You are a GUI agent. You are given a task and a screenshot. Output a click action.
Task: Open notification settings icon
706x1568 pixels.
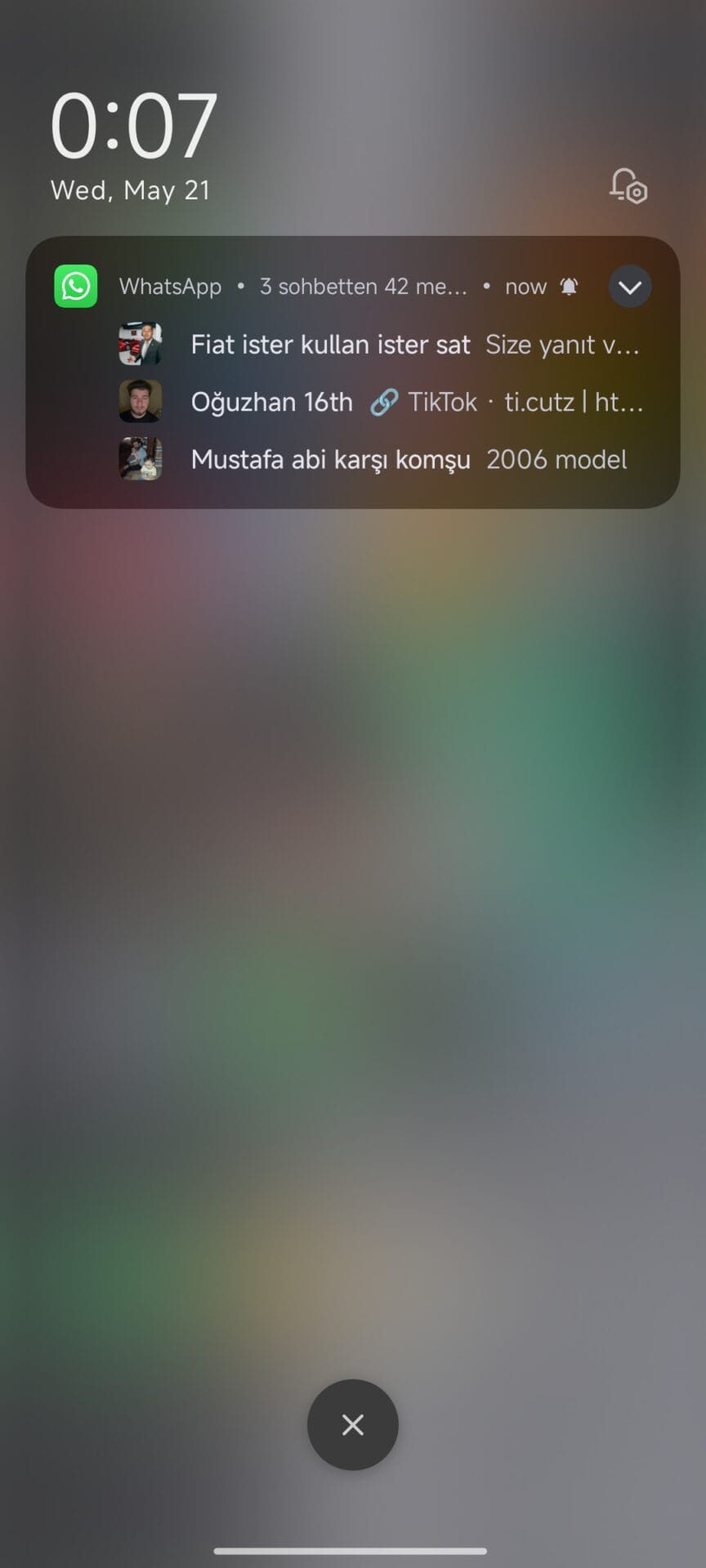click(628, 186)
